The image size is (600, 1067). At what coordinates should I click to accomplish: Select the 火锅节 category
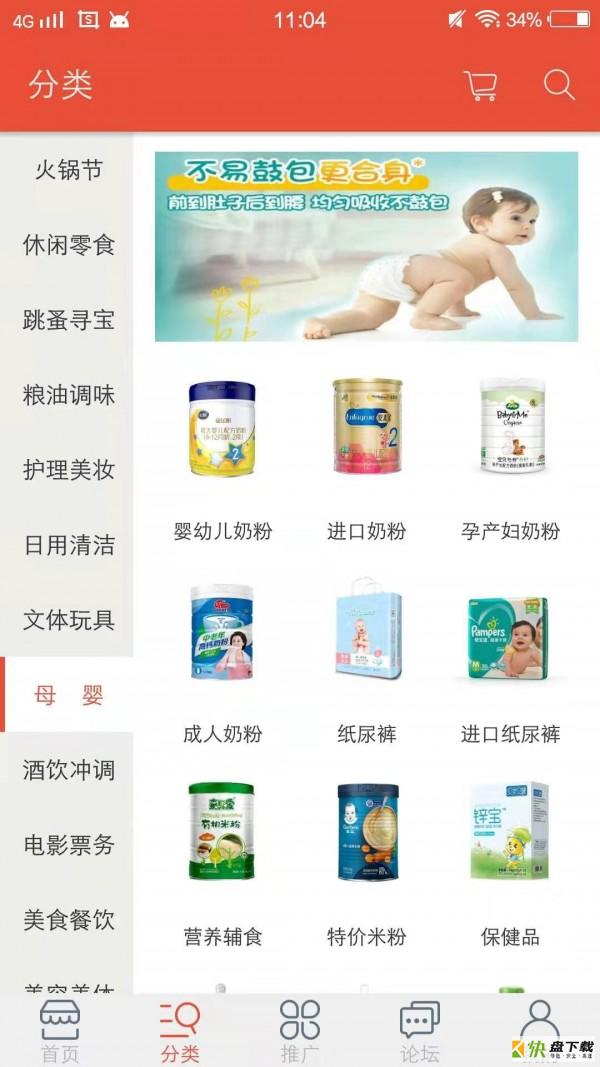coord(68,170)
